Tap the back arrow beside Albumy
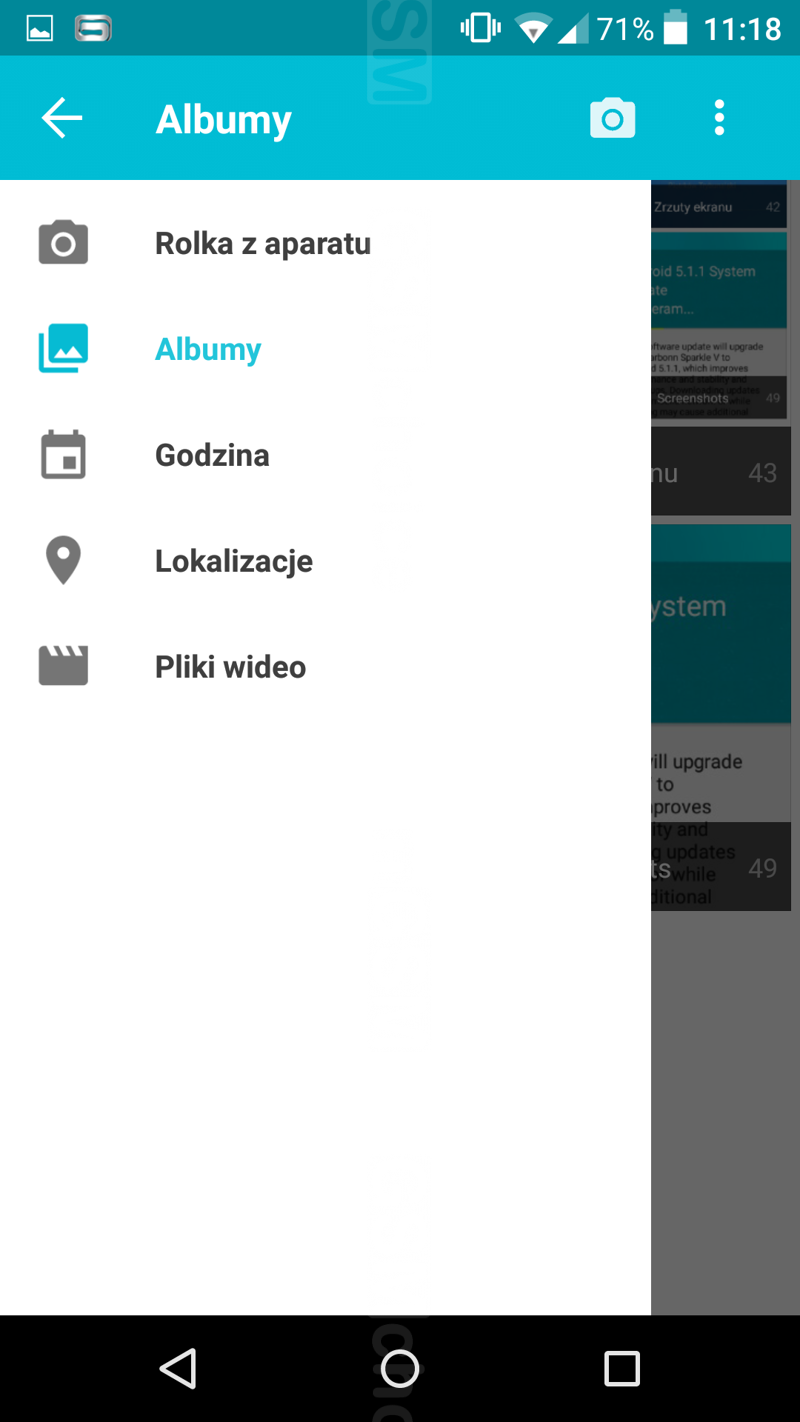The width and height of the screenshot is (800, 1422). 61,118
